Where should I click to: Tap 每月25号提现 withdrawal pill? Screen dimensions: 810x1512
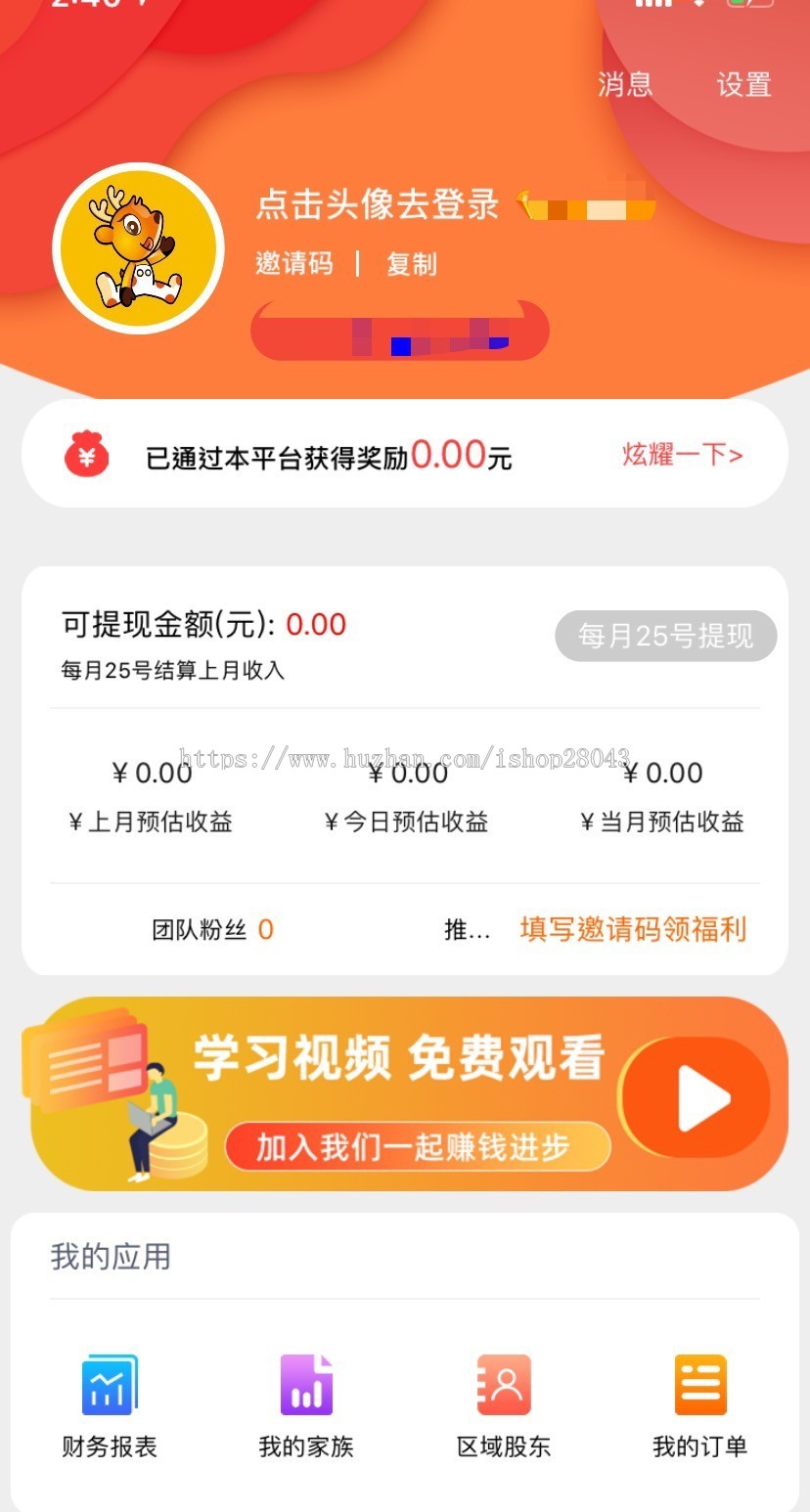(x=664, y=636)
